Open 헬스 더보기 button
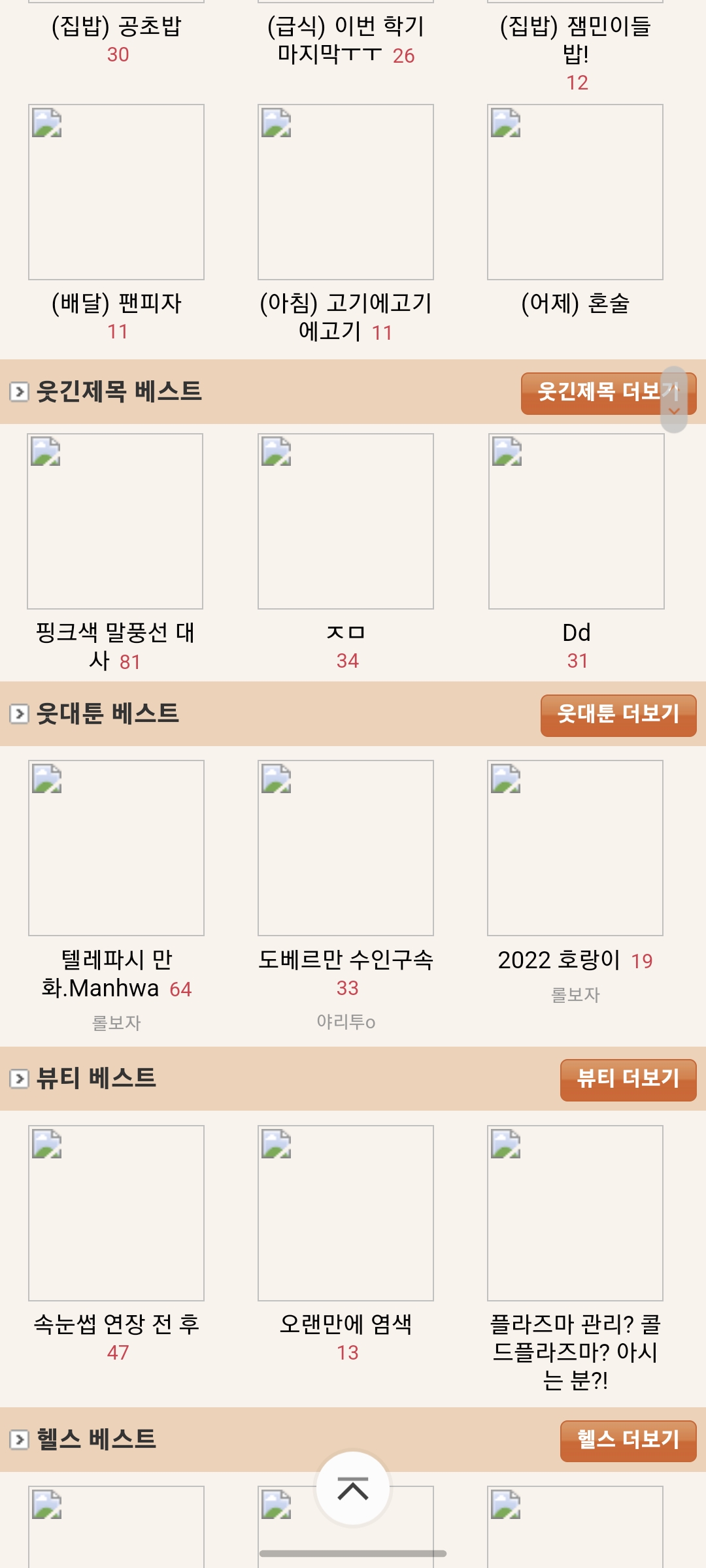Image resolution: width=706 pixels, height=1568 pixels. (628, 1441)
